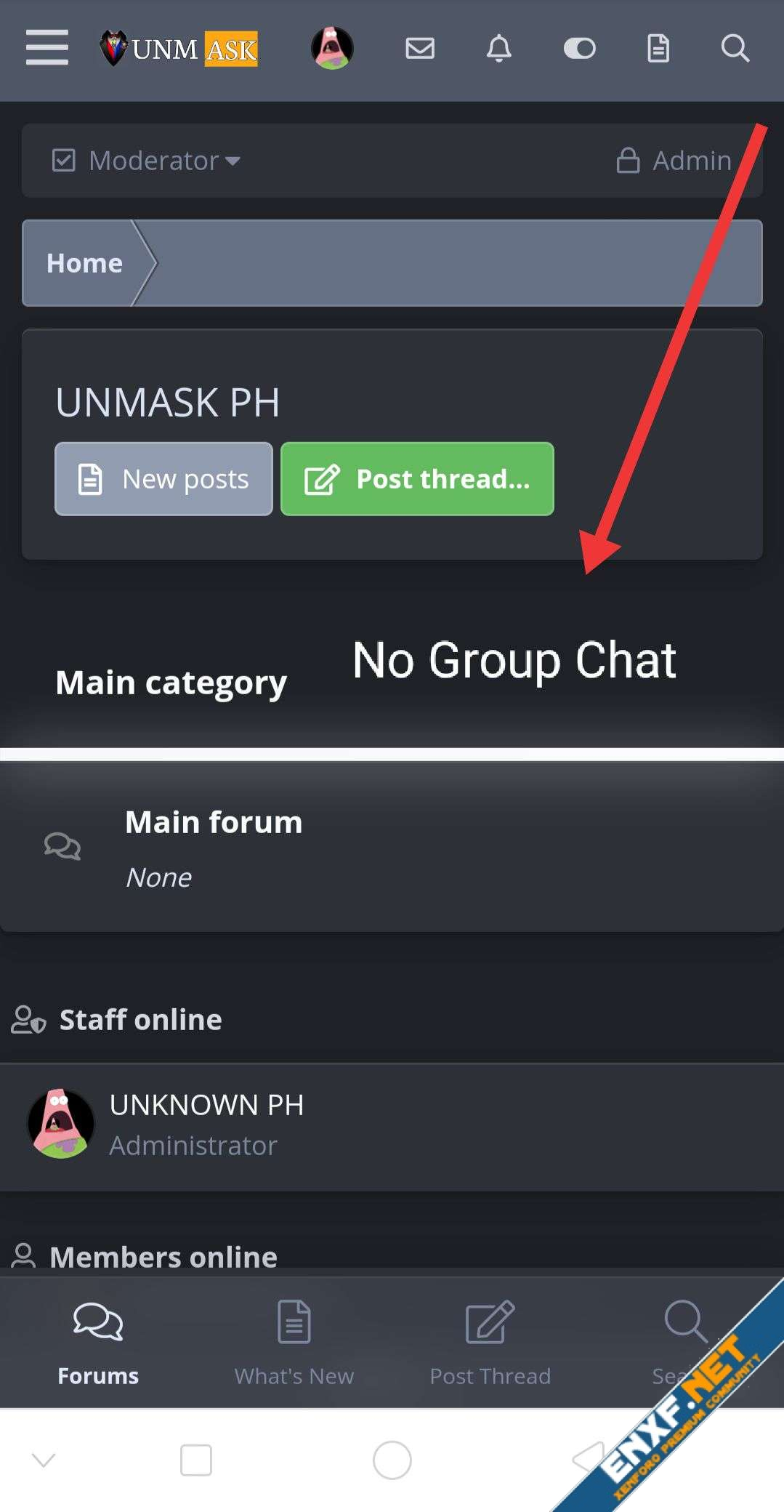784x1512 pixels.
Task: Open the hamburger menu
Action: click(x=47, y=48)
